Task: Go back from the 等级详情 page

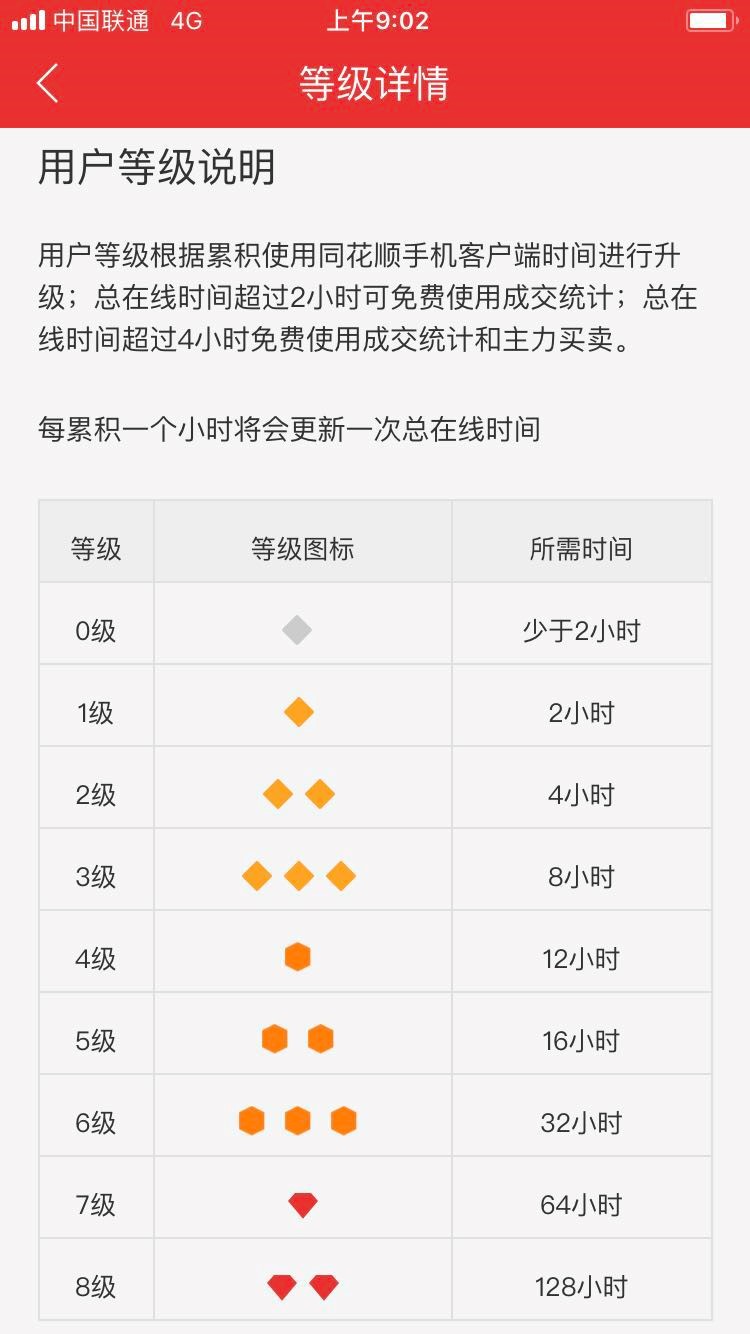Action: click(47, 84)
